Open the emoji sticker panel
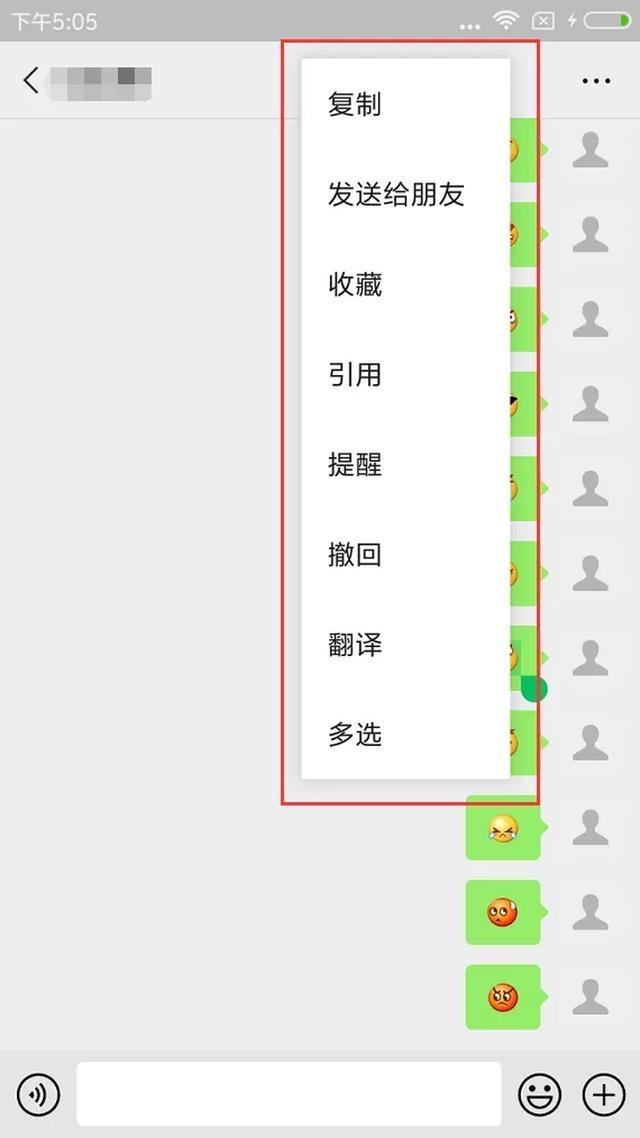Image resolution: width=640 pixels, height=1138 pixels. click(539, 1095)
